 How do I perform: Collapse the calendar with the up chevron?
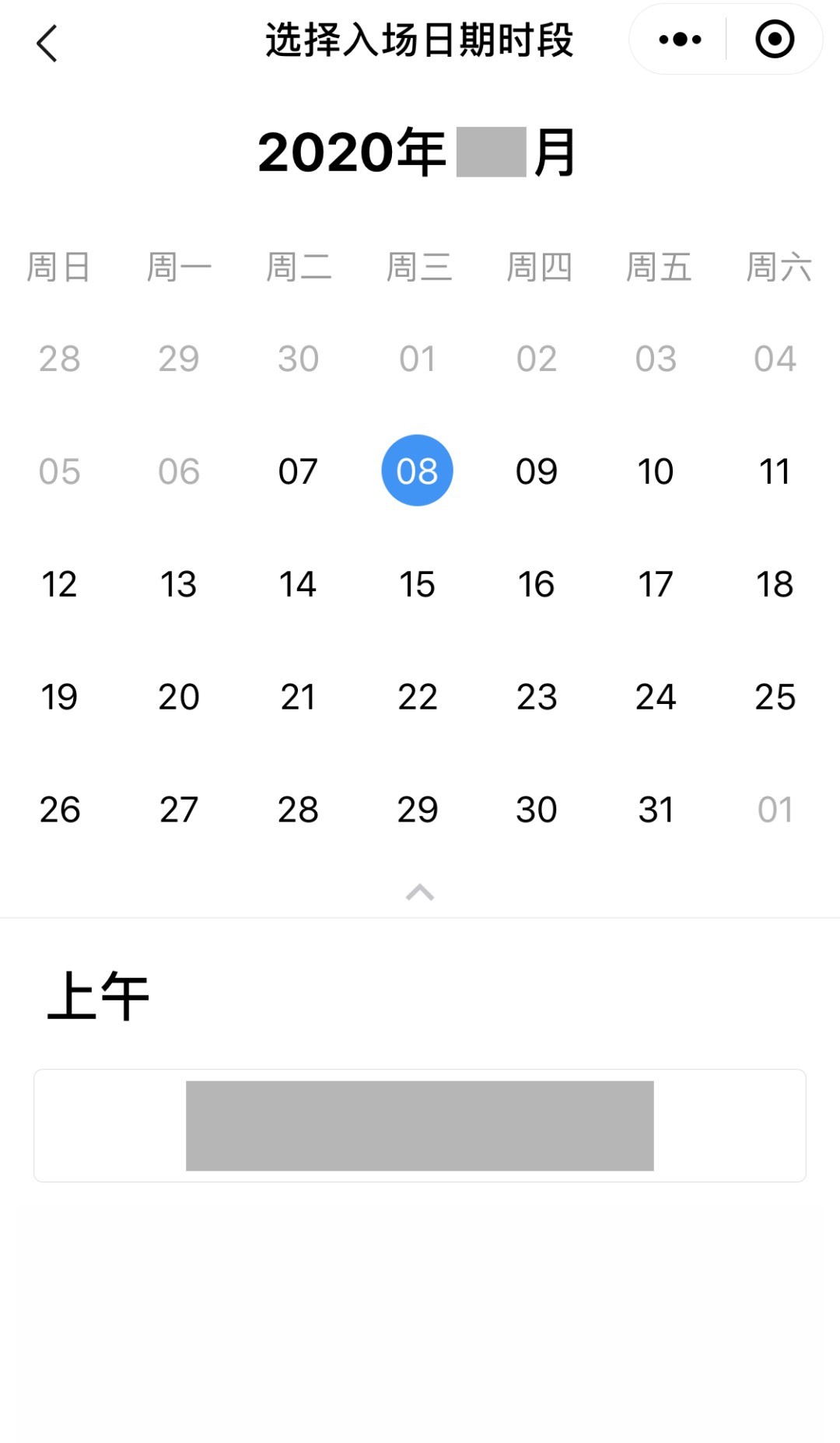point(420,892)
